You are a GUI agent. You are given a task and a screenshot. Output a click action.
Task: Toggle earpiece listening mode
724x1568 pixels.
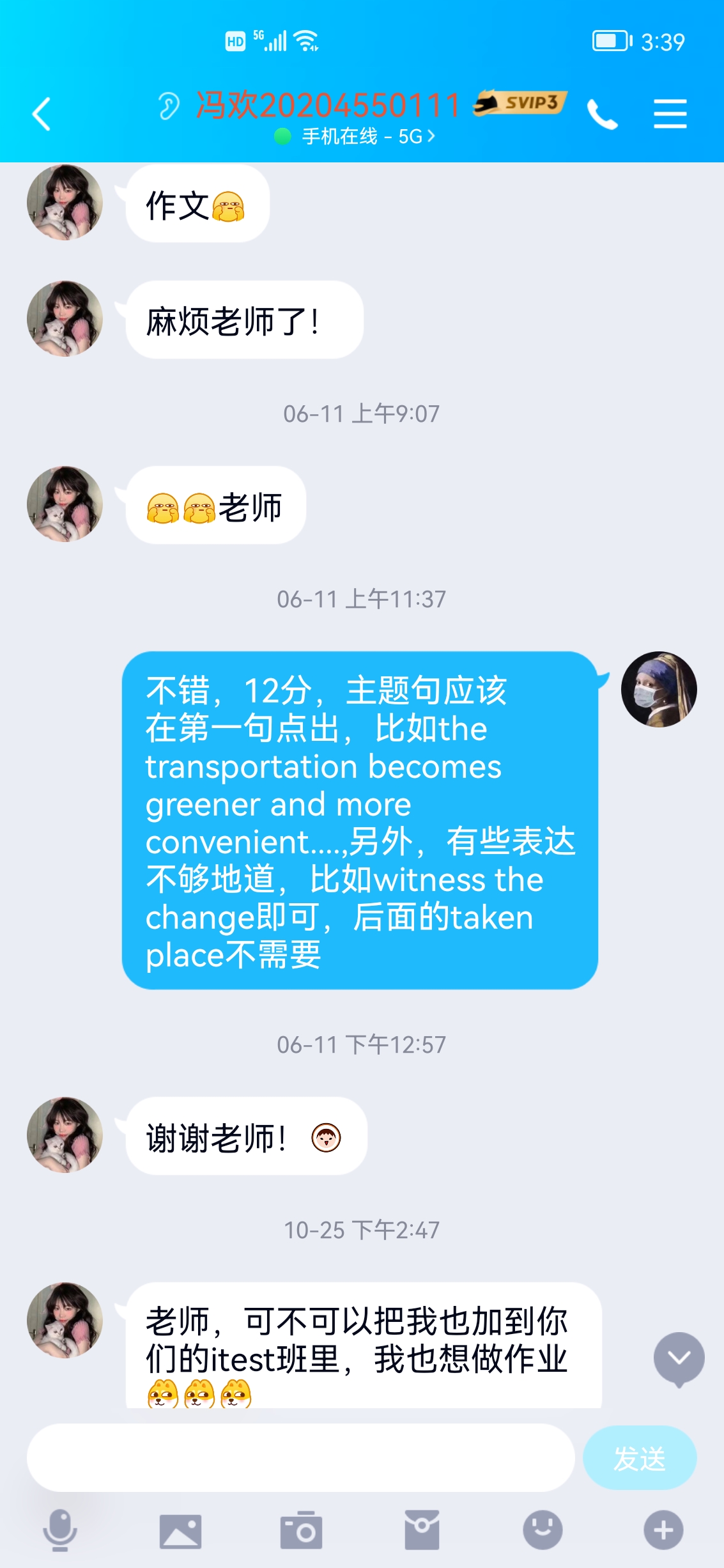point(169,105)
